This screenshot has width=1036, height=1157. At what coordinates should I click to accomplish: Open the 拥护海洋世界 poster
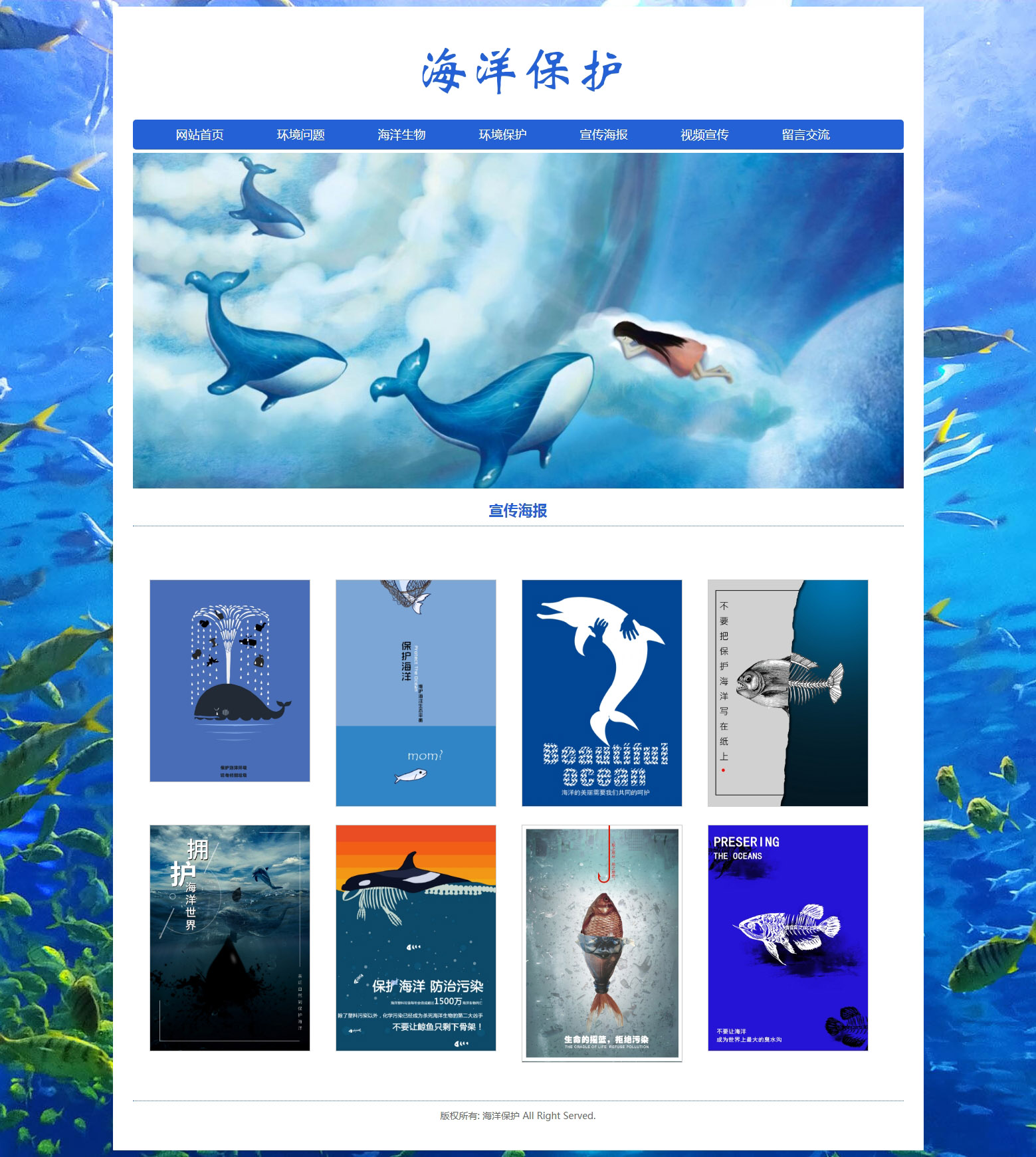(x=230, y=938)
